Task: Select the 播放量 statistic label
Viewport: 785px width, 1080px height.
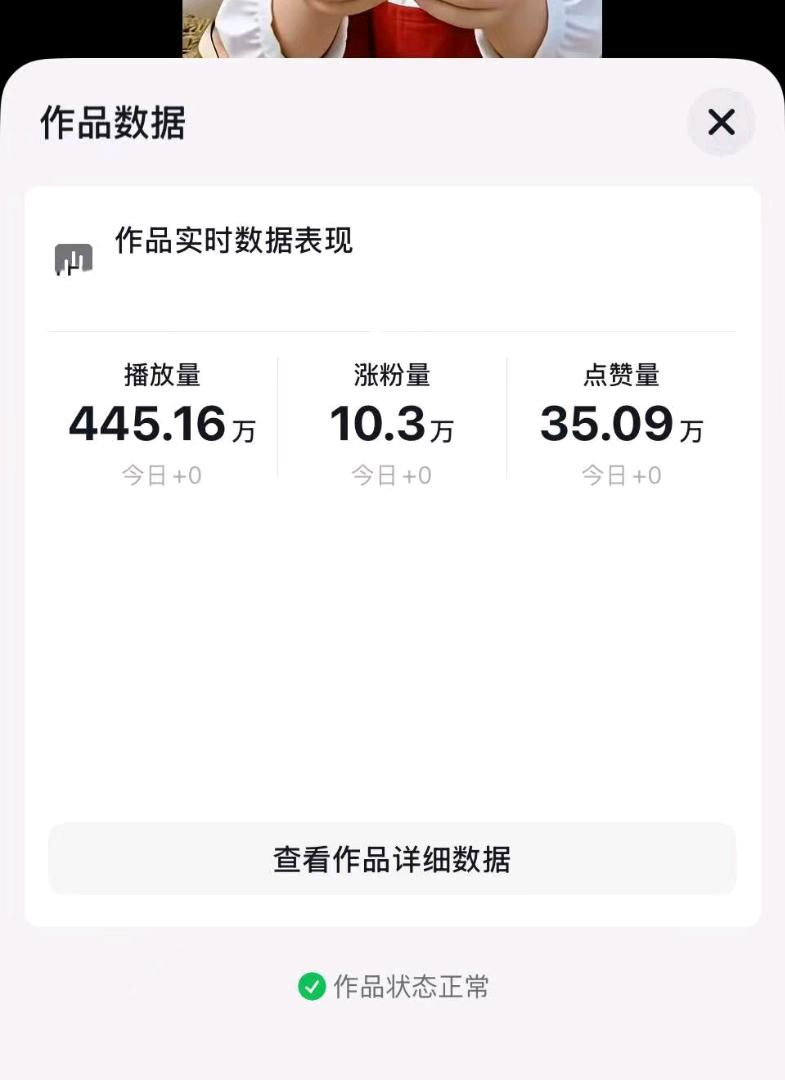Action: point(162,376)
